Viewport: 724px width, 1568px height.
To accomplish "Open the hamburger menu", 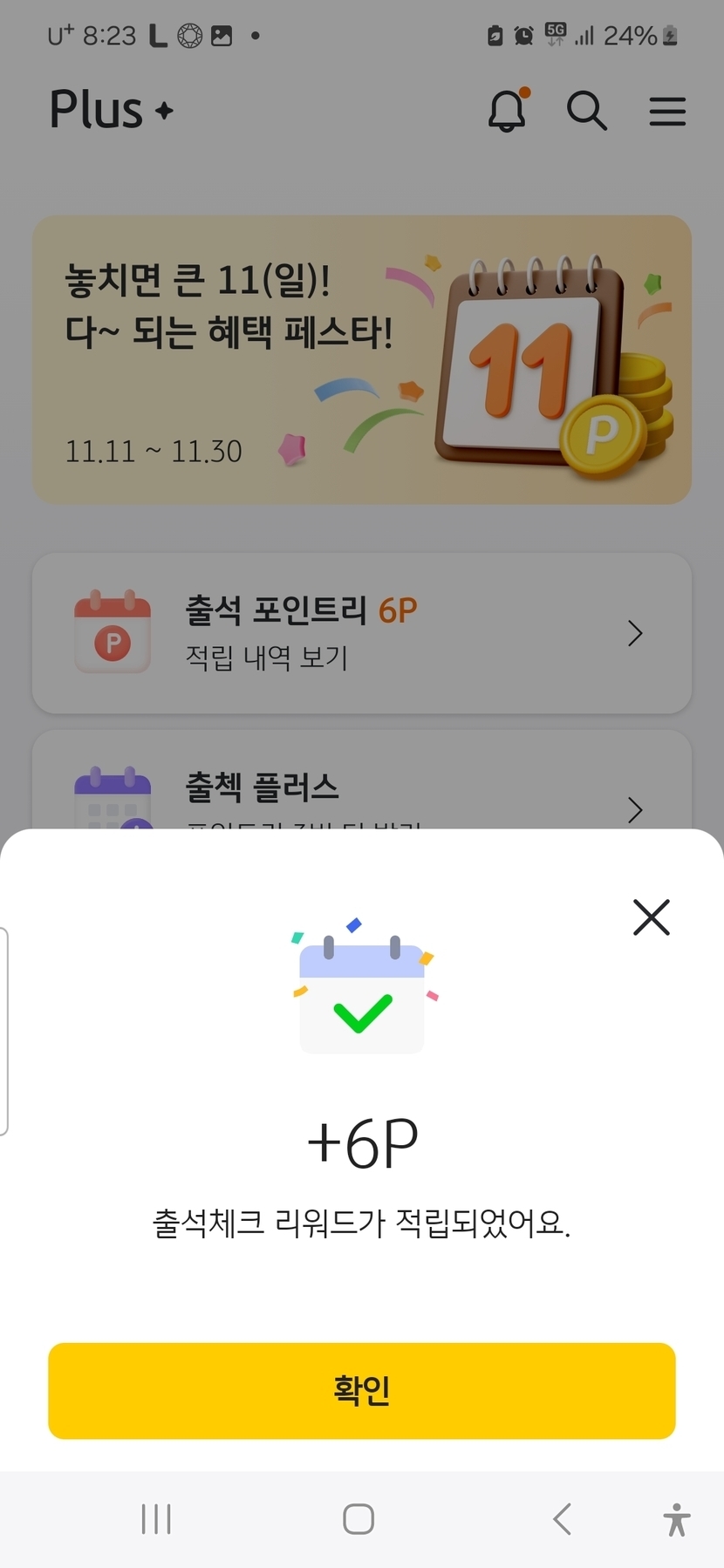I will (667, 111).
